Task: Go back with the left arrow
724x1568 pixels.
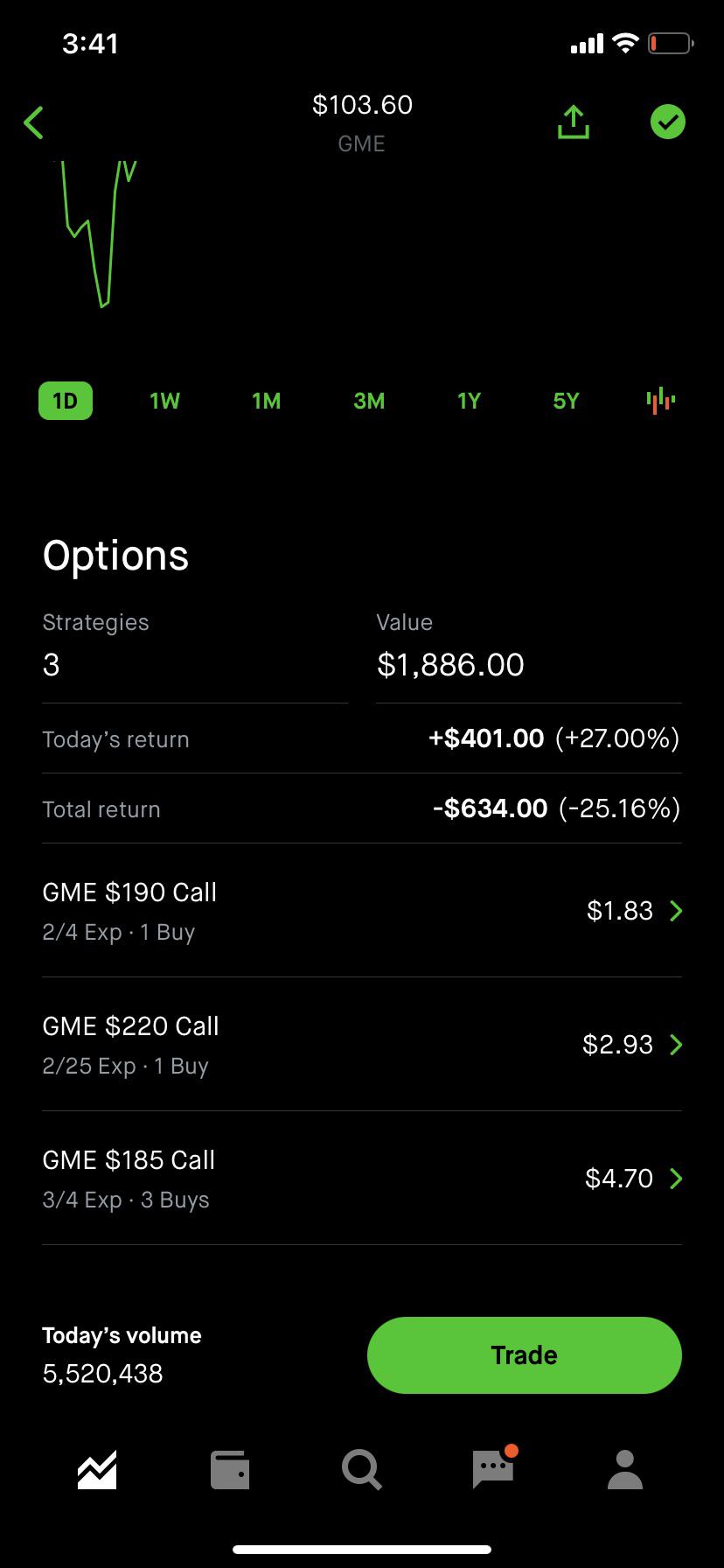Action: coord(33,122)
